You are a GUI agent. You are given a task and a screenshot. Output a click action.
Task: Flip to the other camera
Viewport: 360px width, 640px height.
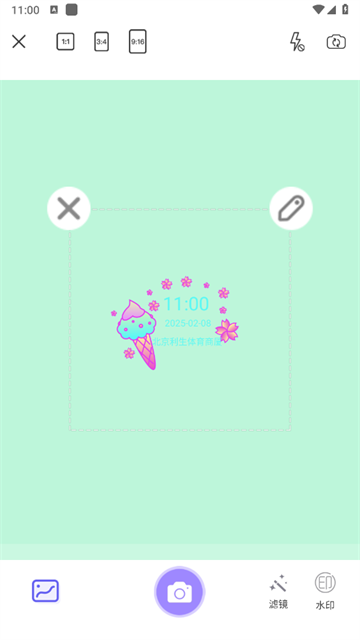tap(336, 42)
